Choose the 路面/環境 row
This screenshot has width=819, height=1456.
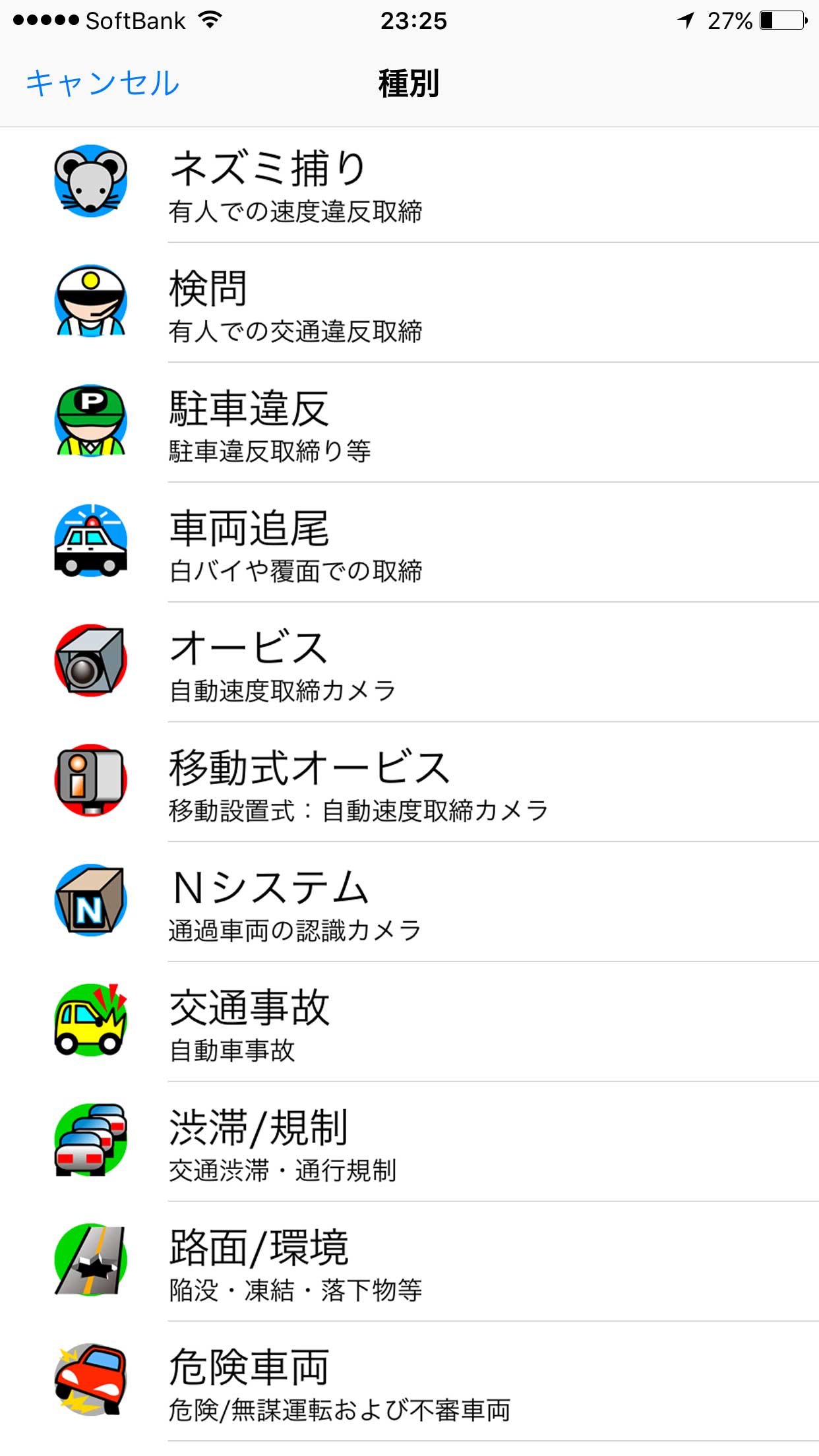click(x=409, y=1262)
